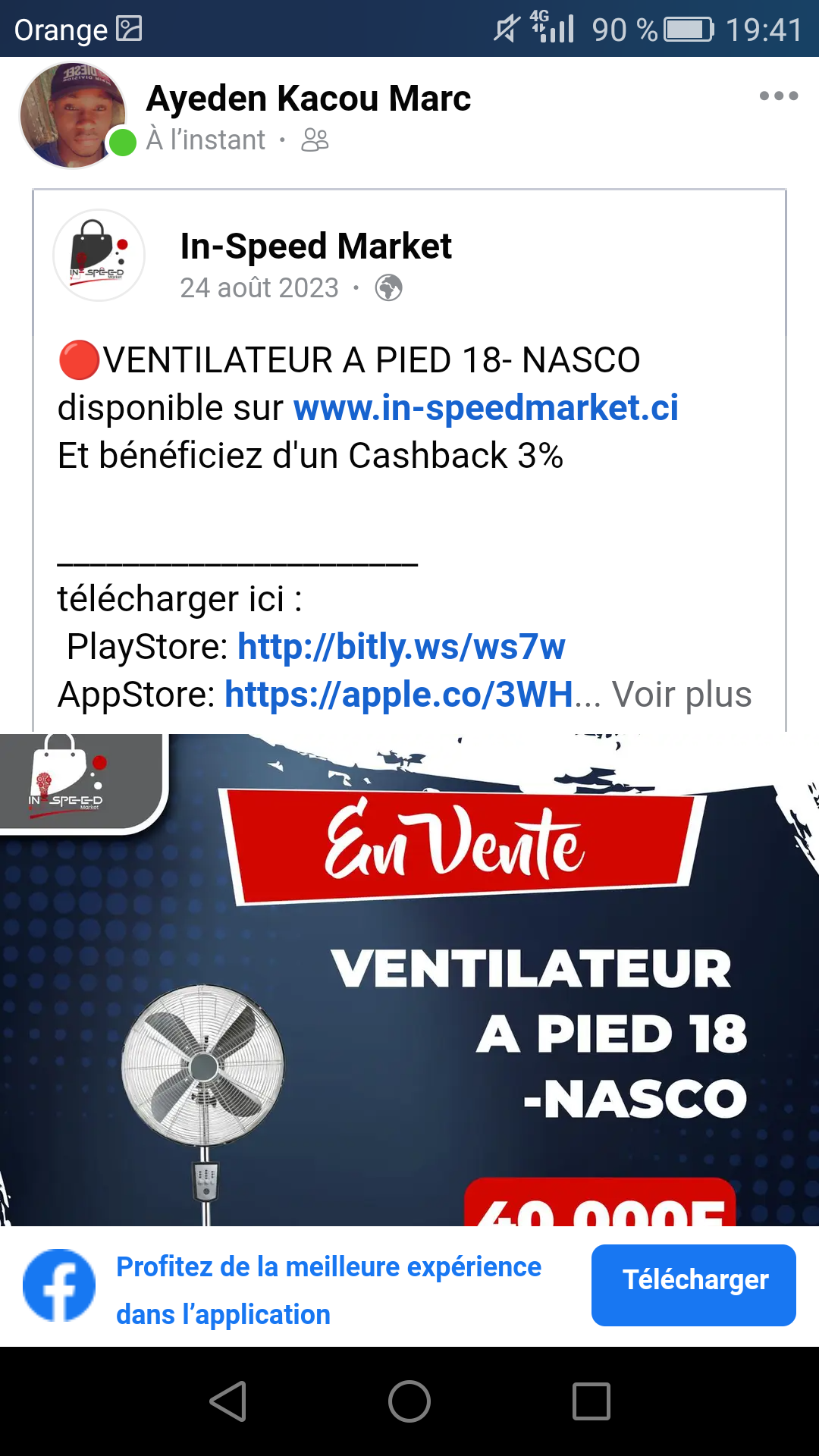The width and height of the screenshot is (819, 1456).
Task: Open the Profitez de la meilleure expérience banner
Action: click(328, 1290)
